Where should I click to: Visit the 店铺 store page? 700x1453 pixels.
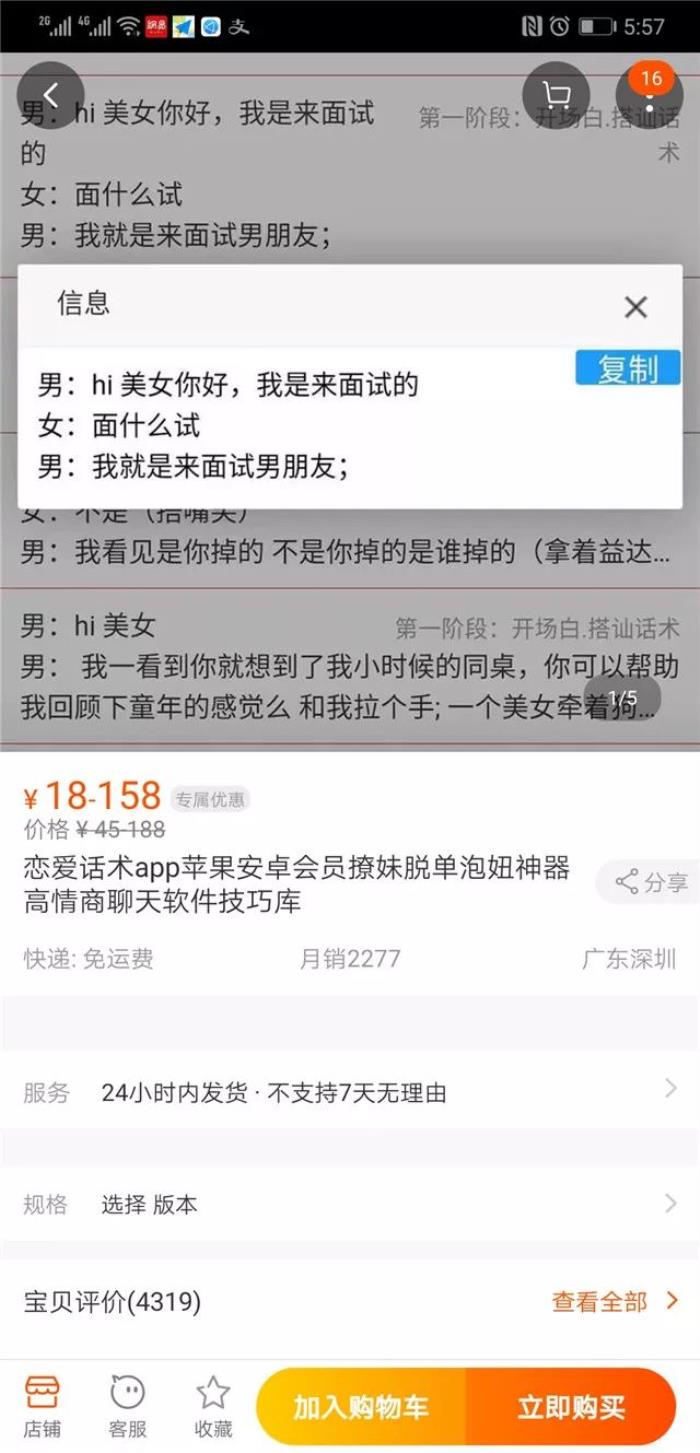(x=42, y=1405)
